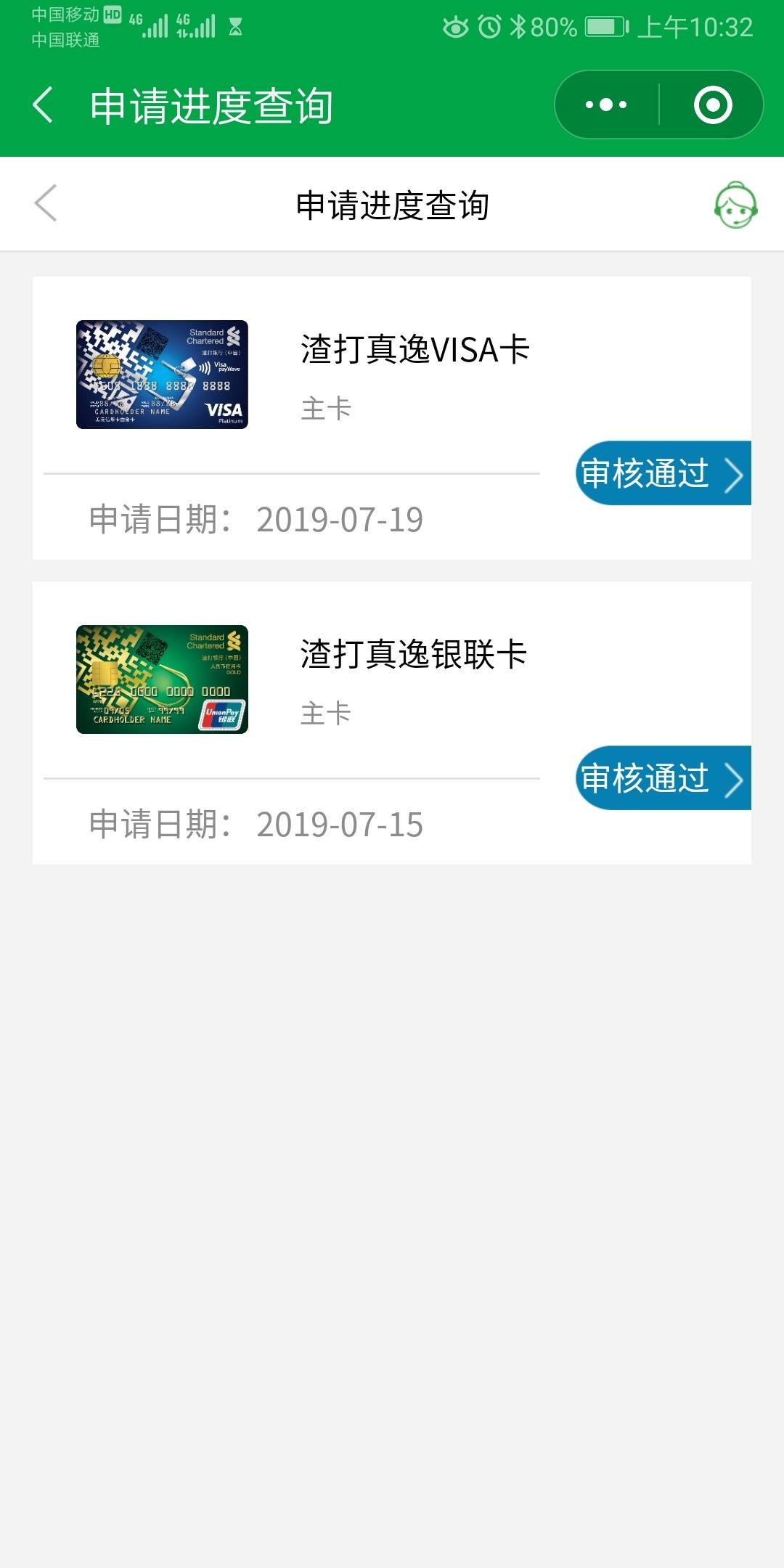Viewport: 784px width, 1568px height.
Task: Open 审核通过 for 渣打真逸银联卡
Action: 663,778
